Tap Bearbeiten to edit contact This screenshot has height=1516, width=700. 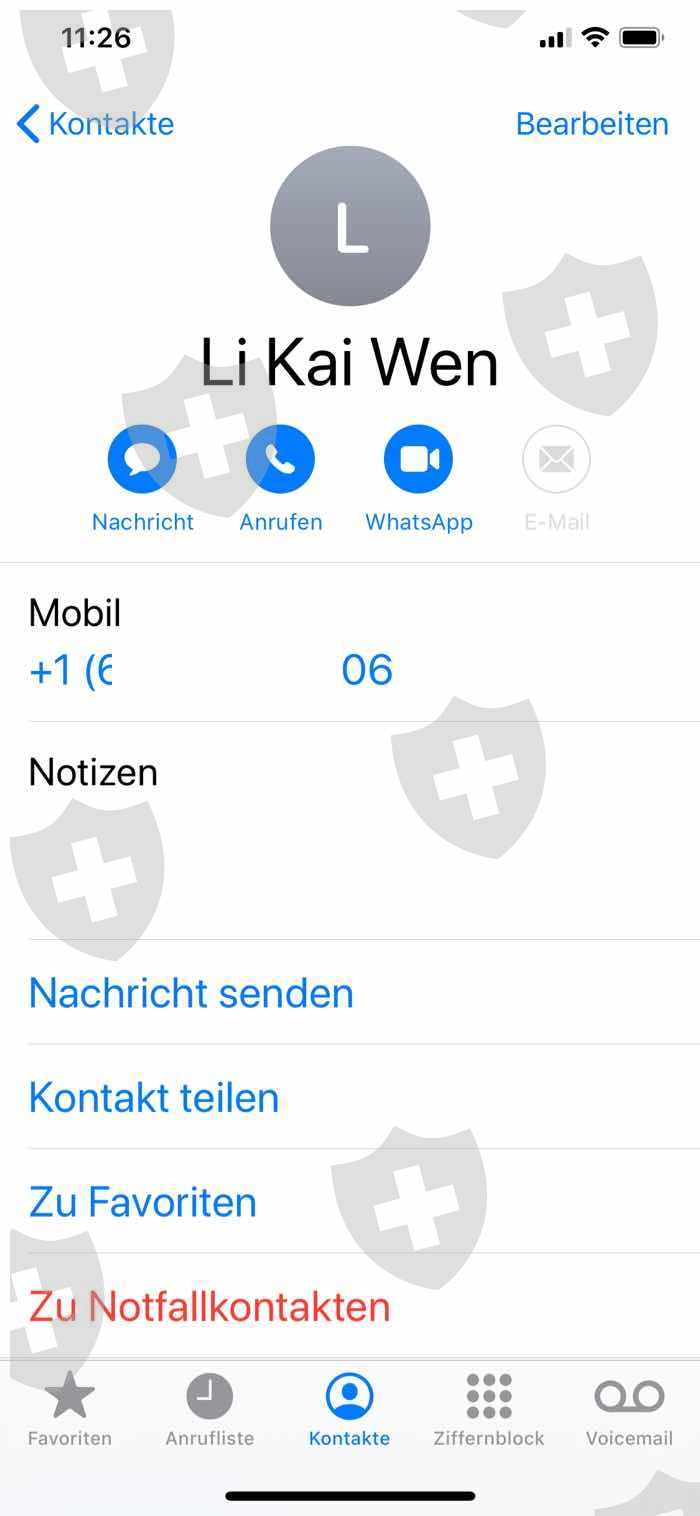pos(592,124)
